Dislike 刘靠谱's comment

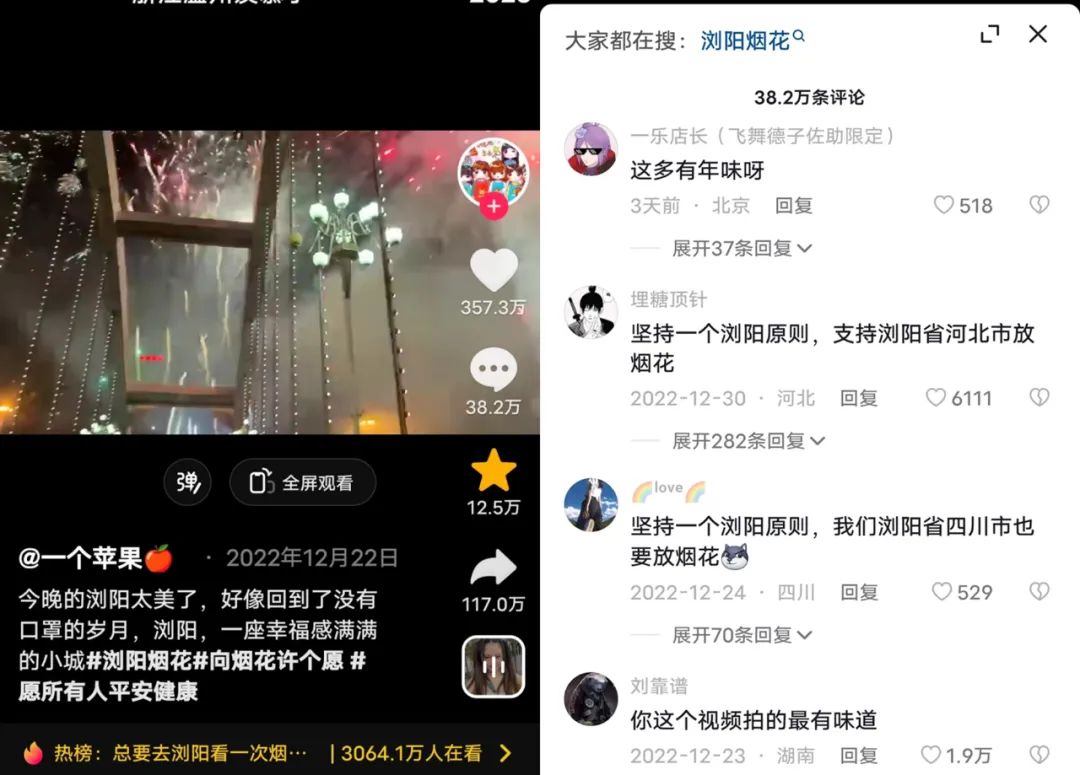pos(1039,755)
